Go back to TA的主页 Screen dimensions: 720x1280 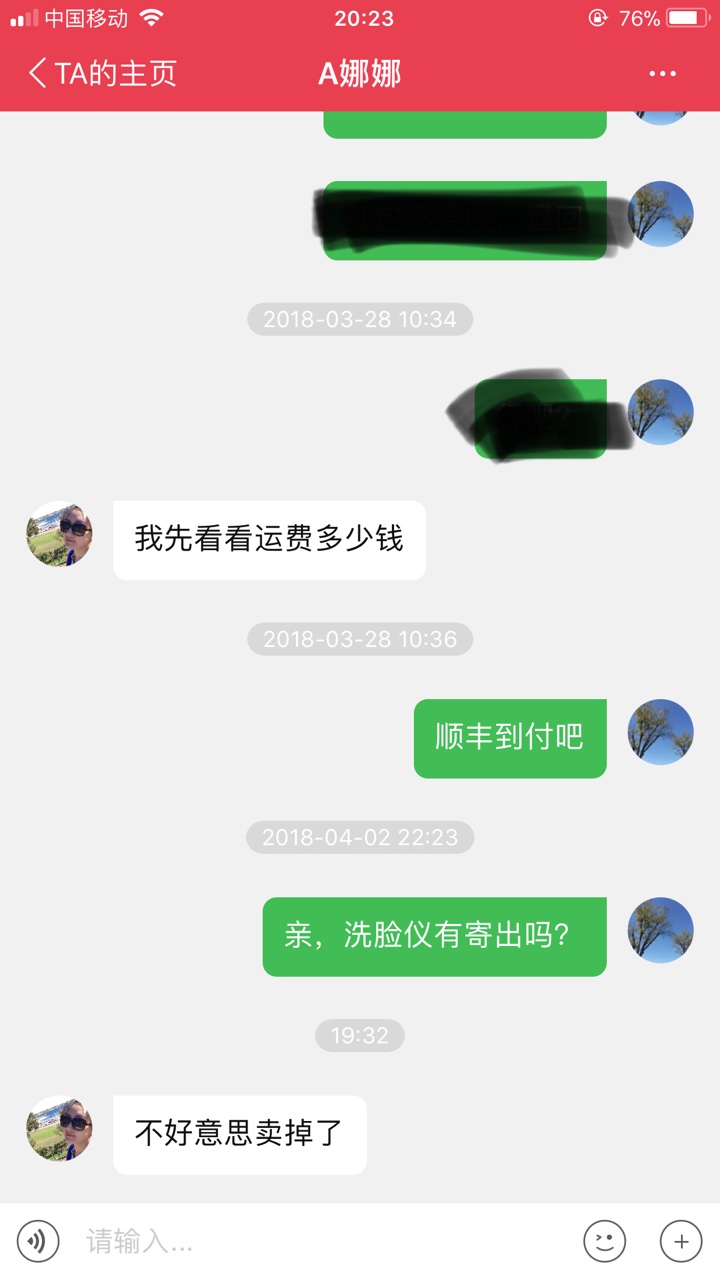coord(102,73)
